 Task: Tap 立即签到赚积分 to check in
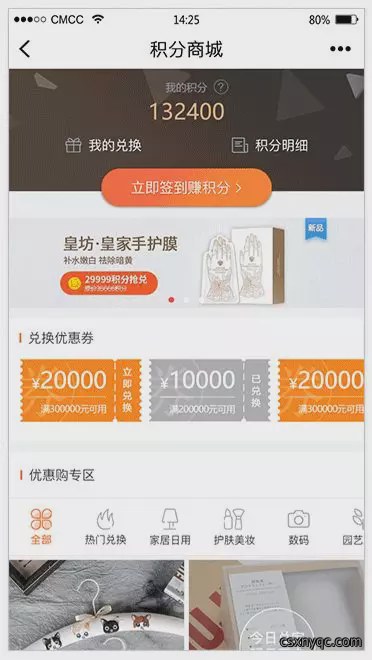[186, 188]
